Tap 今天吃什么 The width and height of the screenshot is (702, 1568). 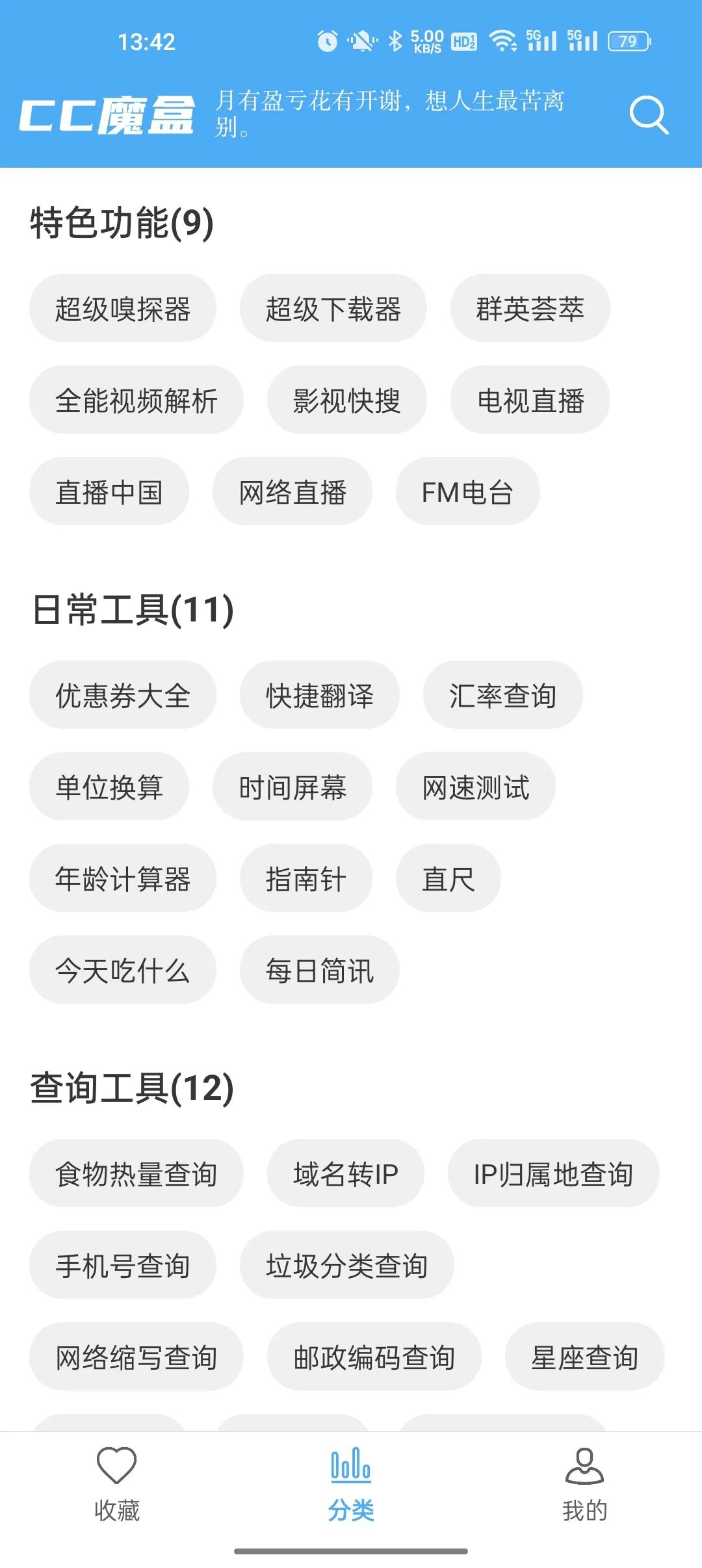point(123,970)
